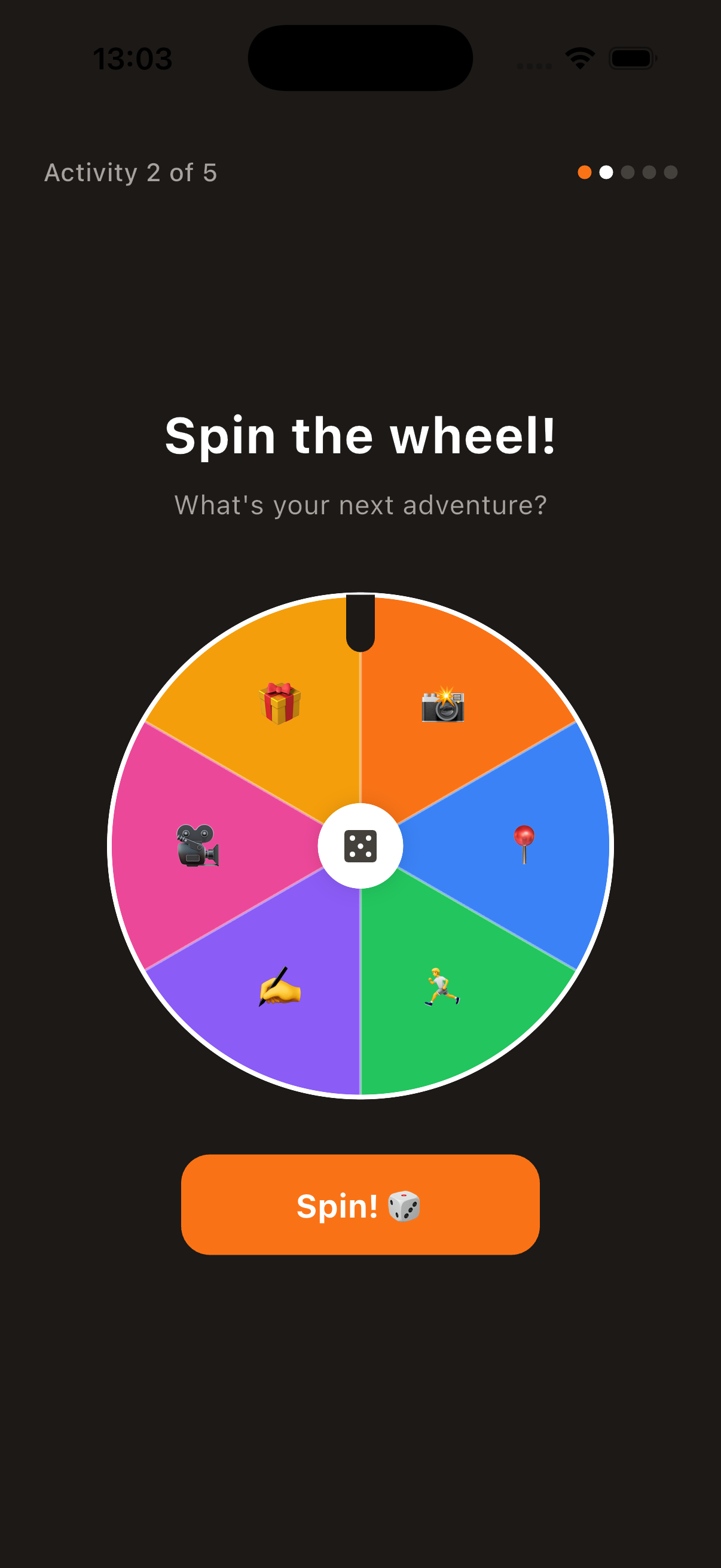Tap 'What's your next adventure?' subtitle
Screen dimensions: 721x1568
(360, 505)
